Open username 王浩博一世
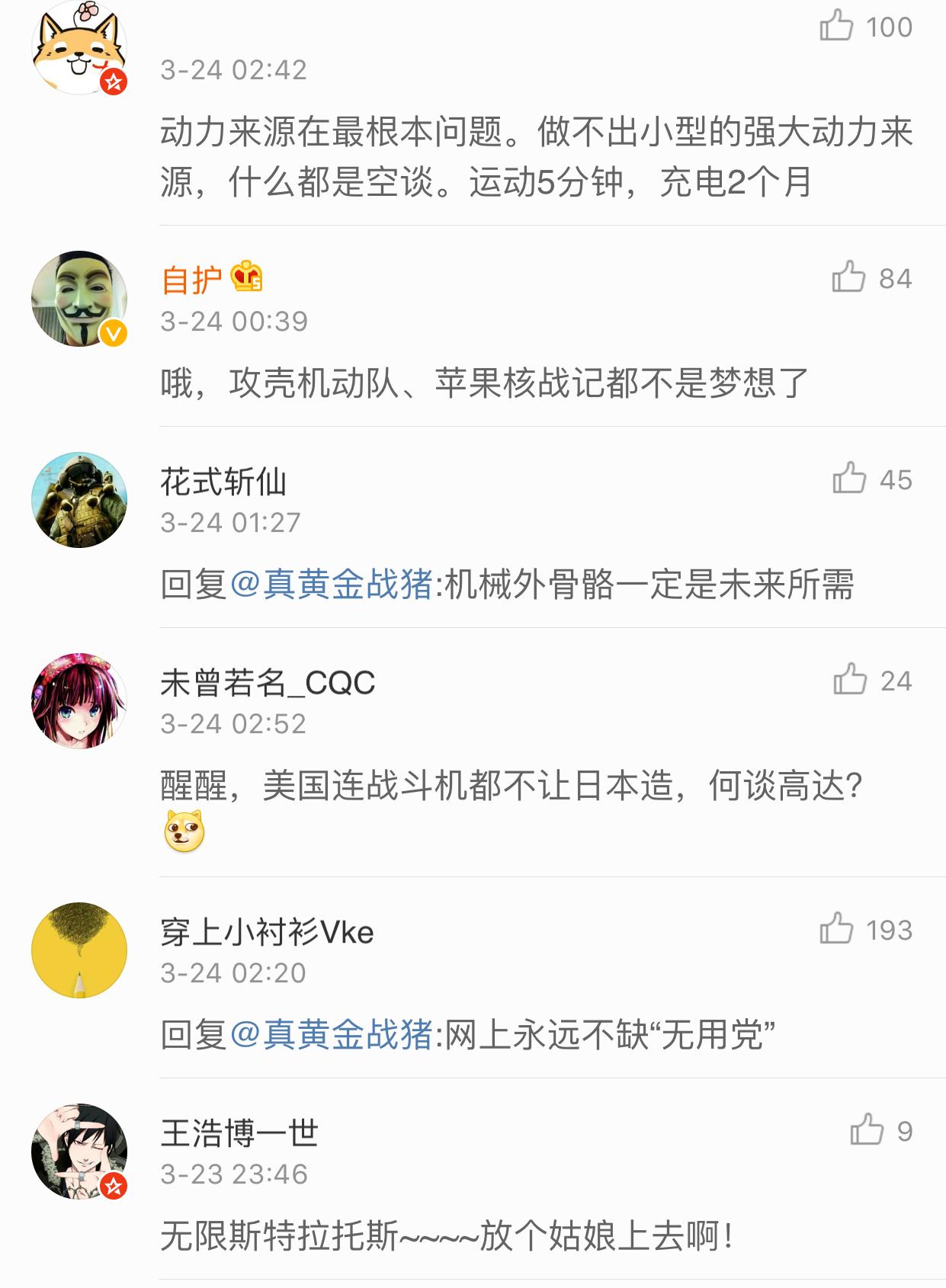Screen dimensions: 946x1288 click(x=239, y=1133)
